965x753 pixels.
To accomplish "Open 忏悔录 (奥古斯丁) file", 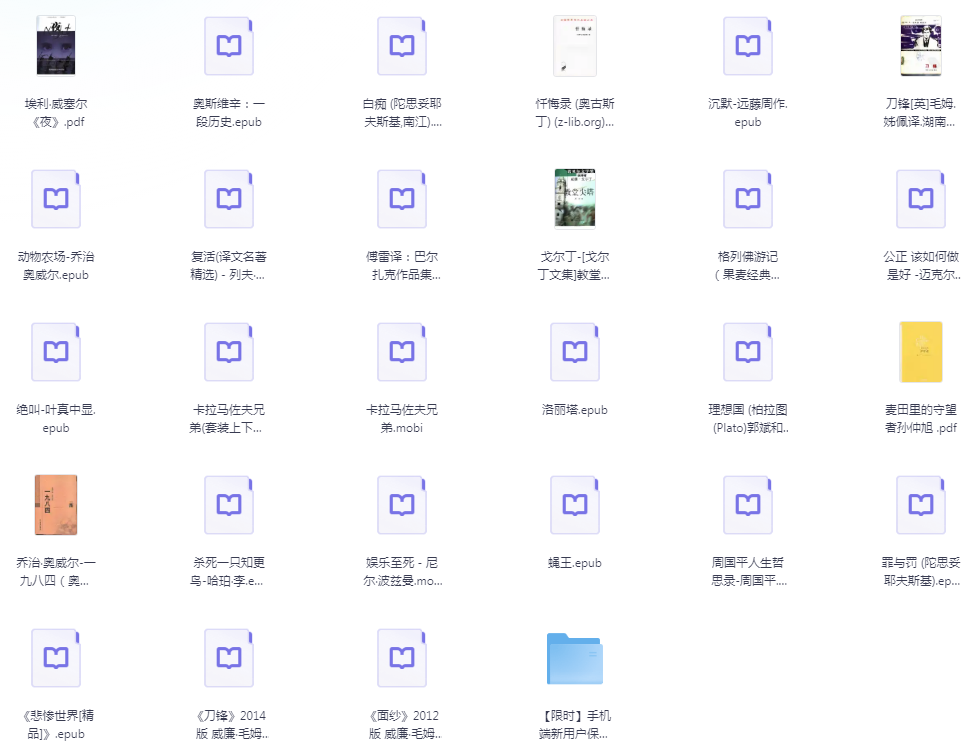I will tap(575, 47).
